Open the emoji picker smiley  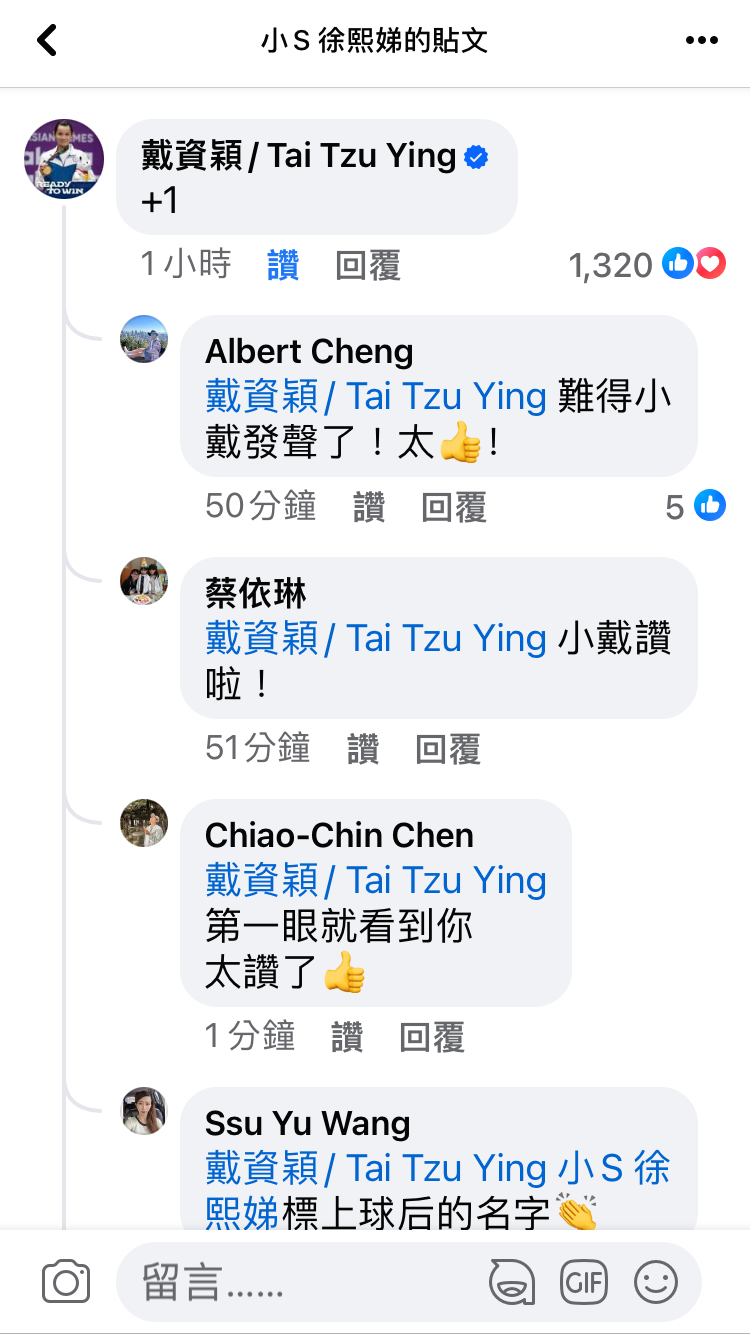(x=656, y=1282)
